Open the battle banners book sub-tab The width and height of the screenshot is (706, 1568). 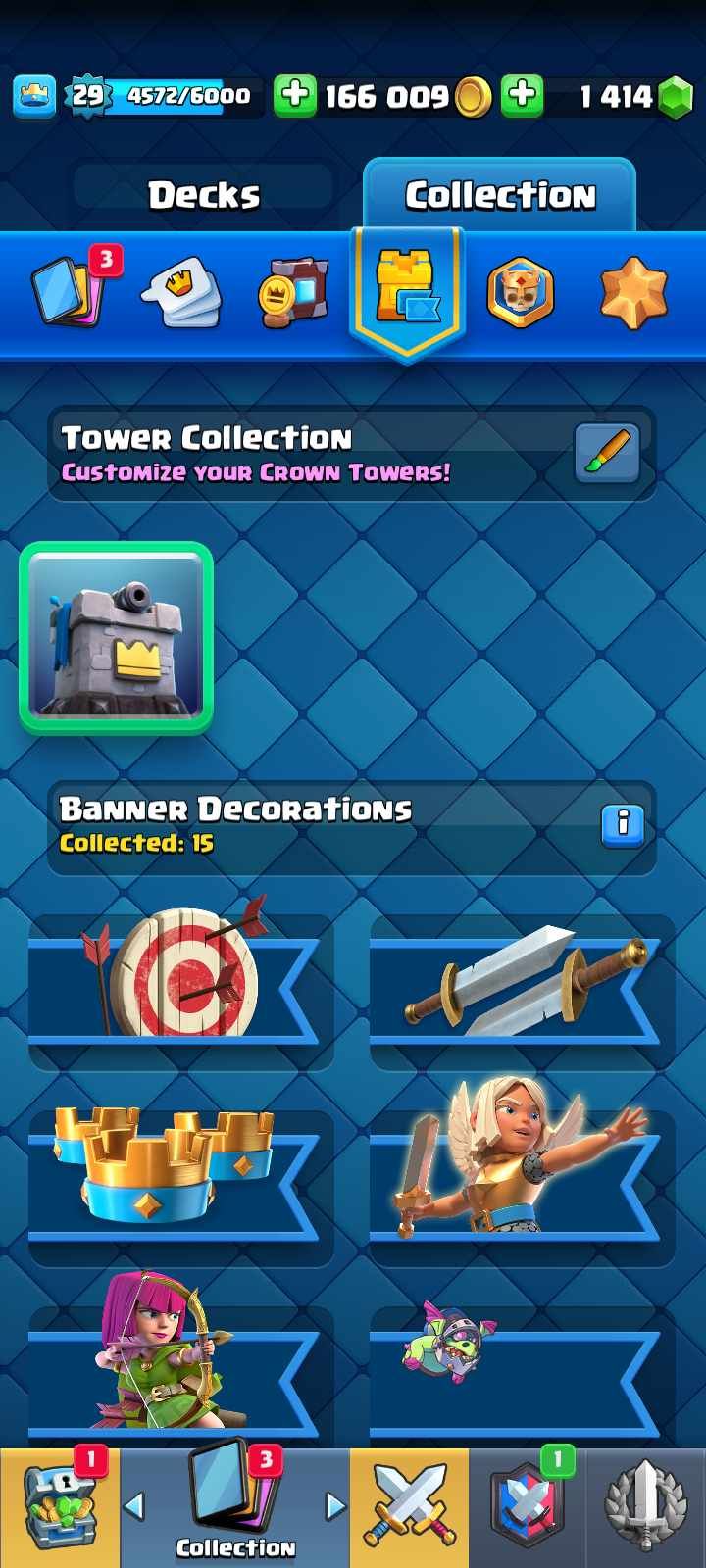tap(292, 292)
